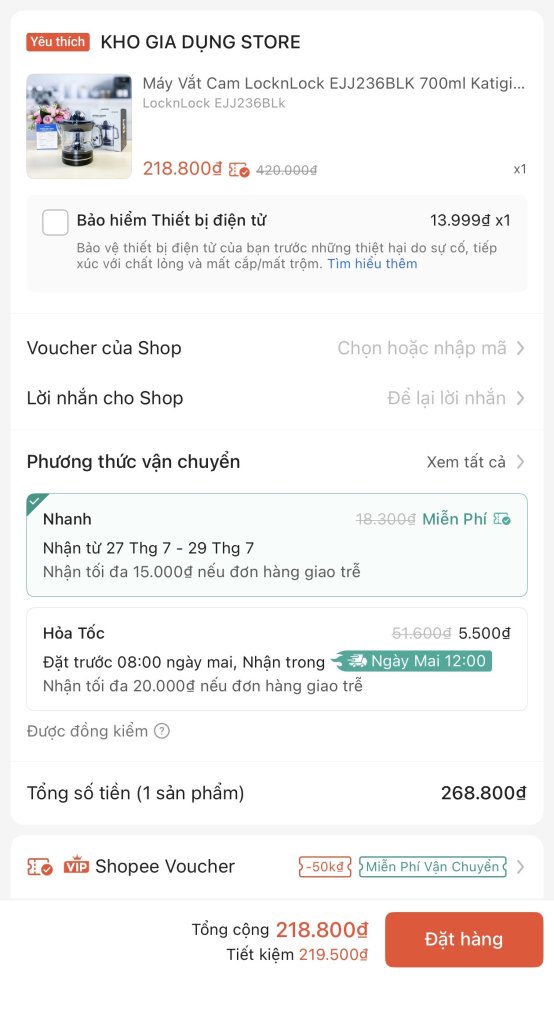Open the Shopee Voucher row

click(x=277, y=867)
